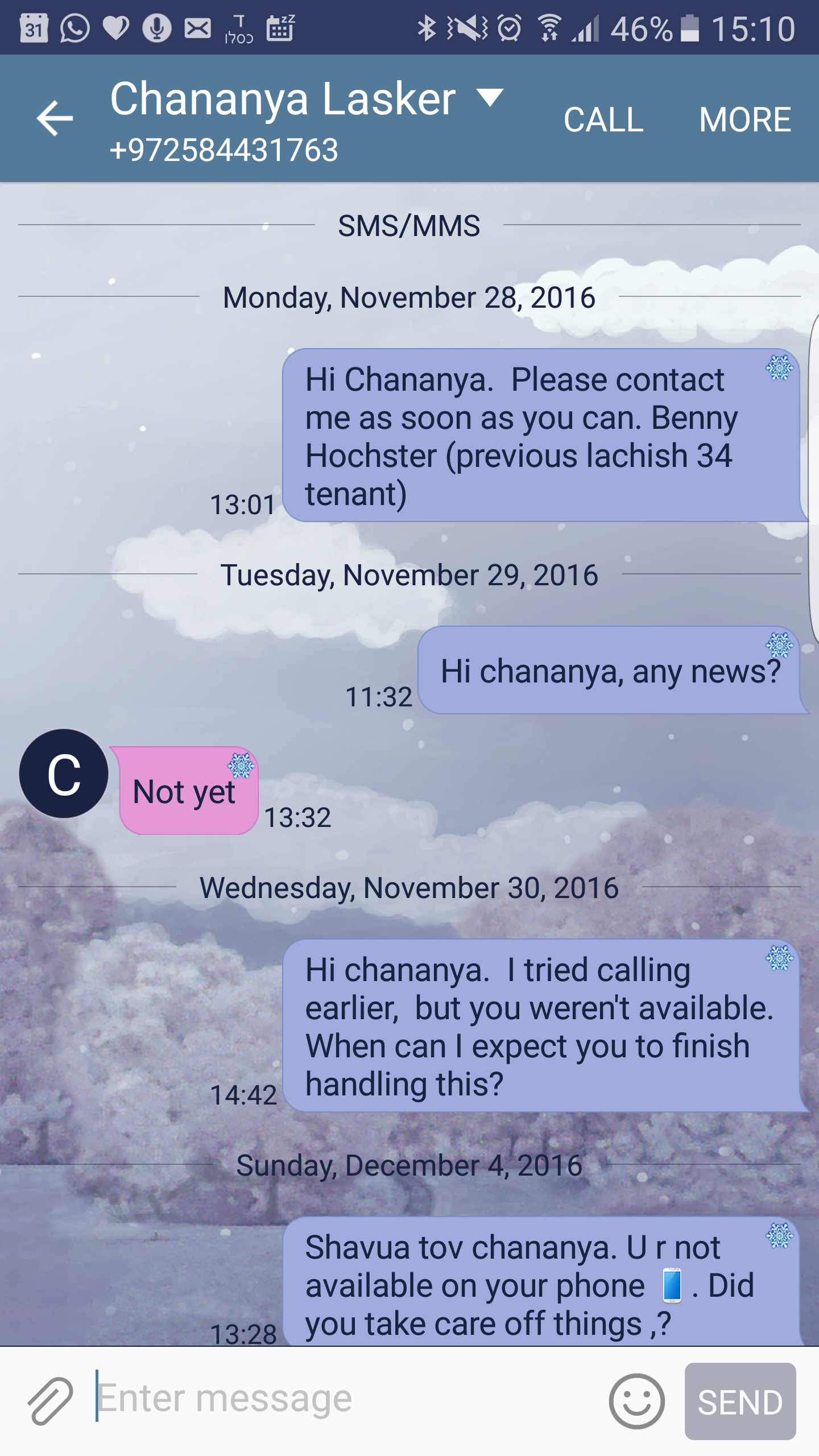Open the MORE options menu
This screenshot has height=1456, width=819.
744,119
